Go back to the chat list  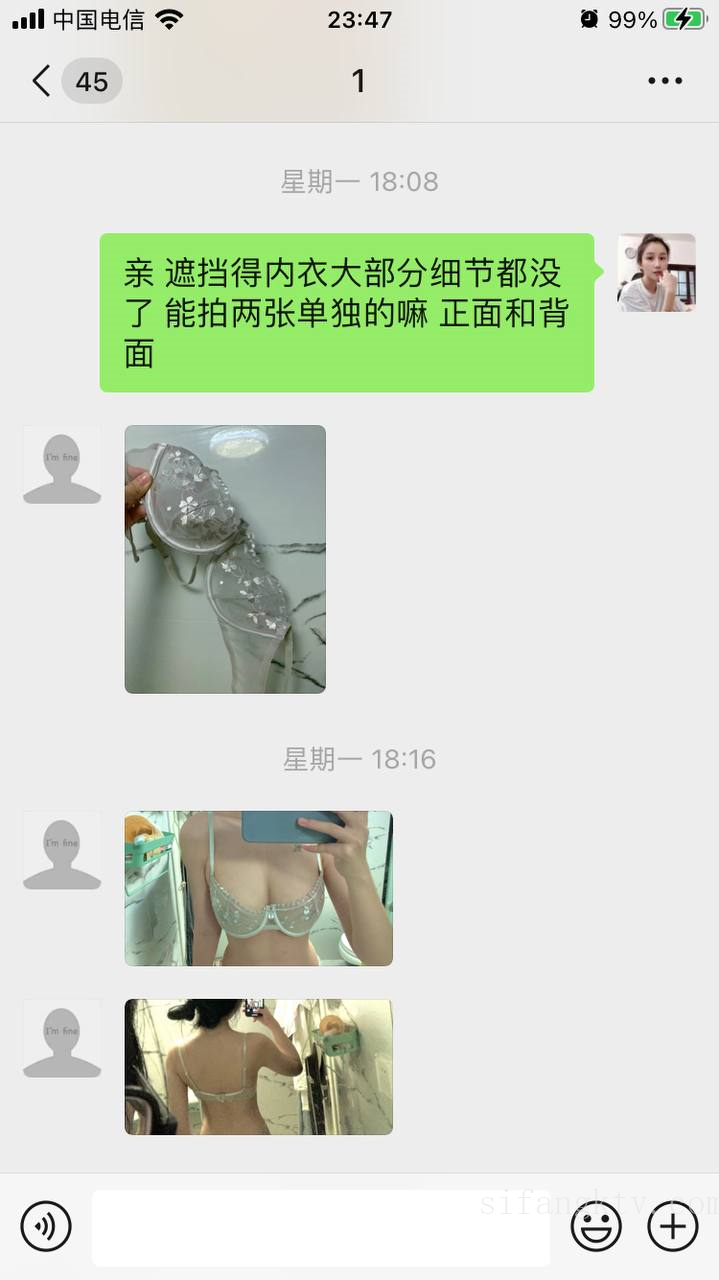tap(42, 81)
